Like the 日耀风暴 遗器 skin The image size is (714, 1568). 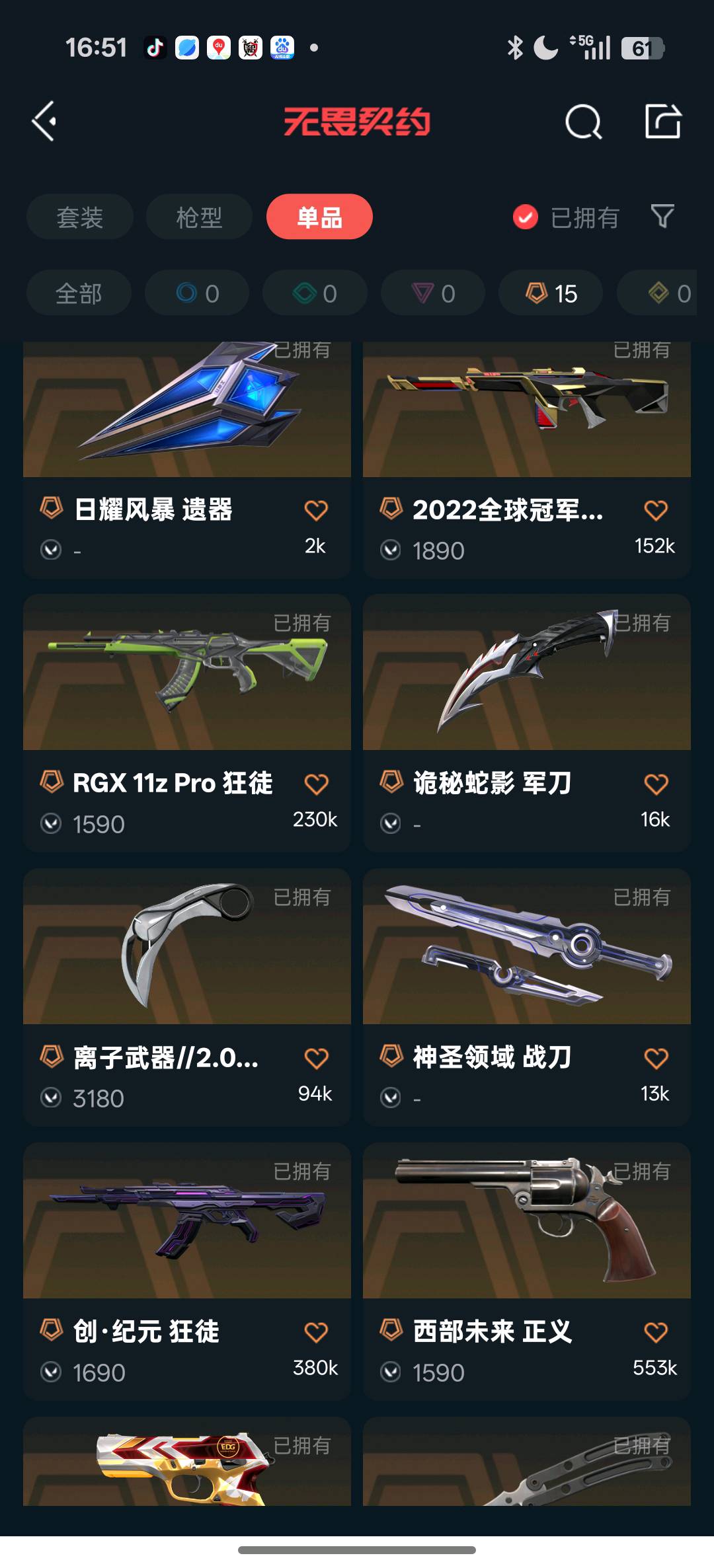click(x=316, y=510)
